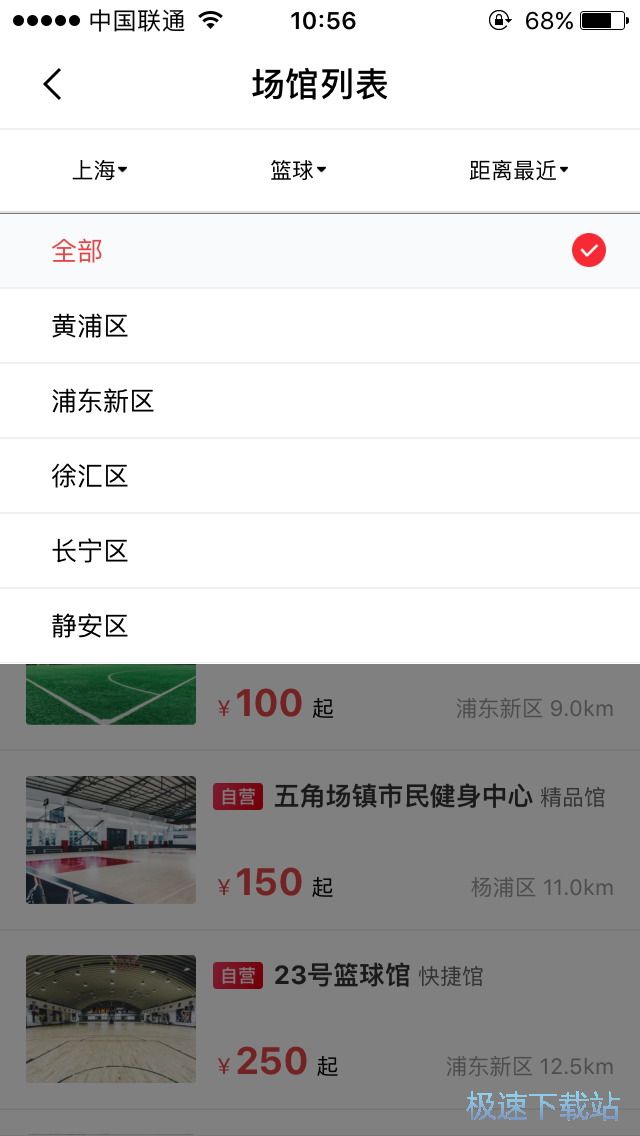The width and height of the screenshot is (640, 1136).
Task: Open the 篮球 sport filter
Action: pyautogui.click(x=298, y=171)
